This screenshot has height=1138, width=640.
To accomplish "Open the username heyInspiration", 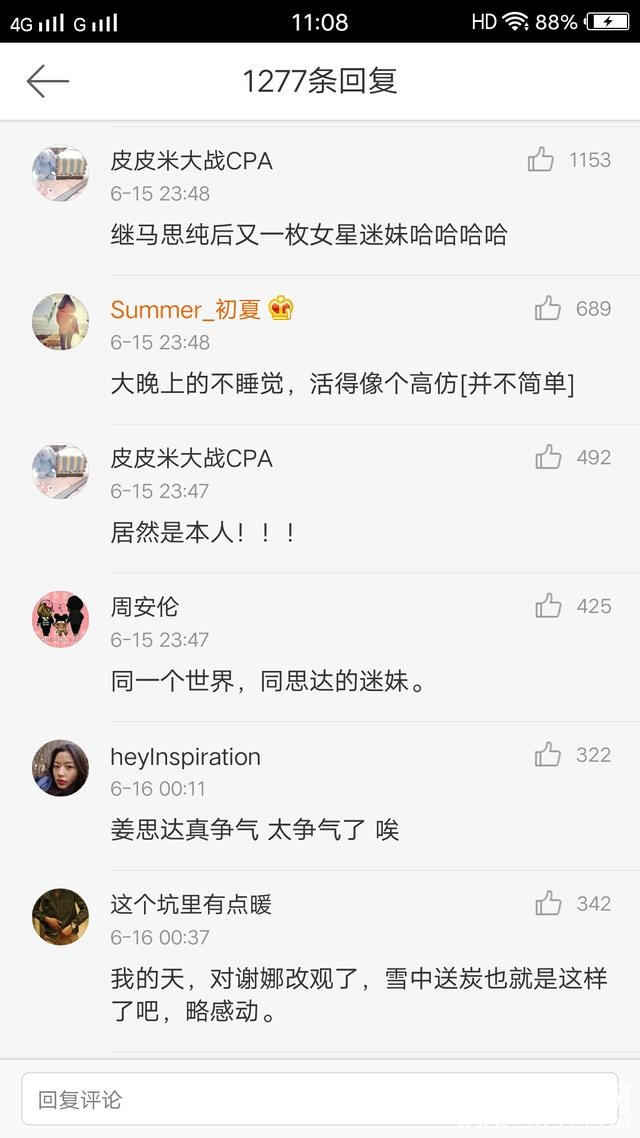I will [185, 757].
